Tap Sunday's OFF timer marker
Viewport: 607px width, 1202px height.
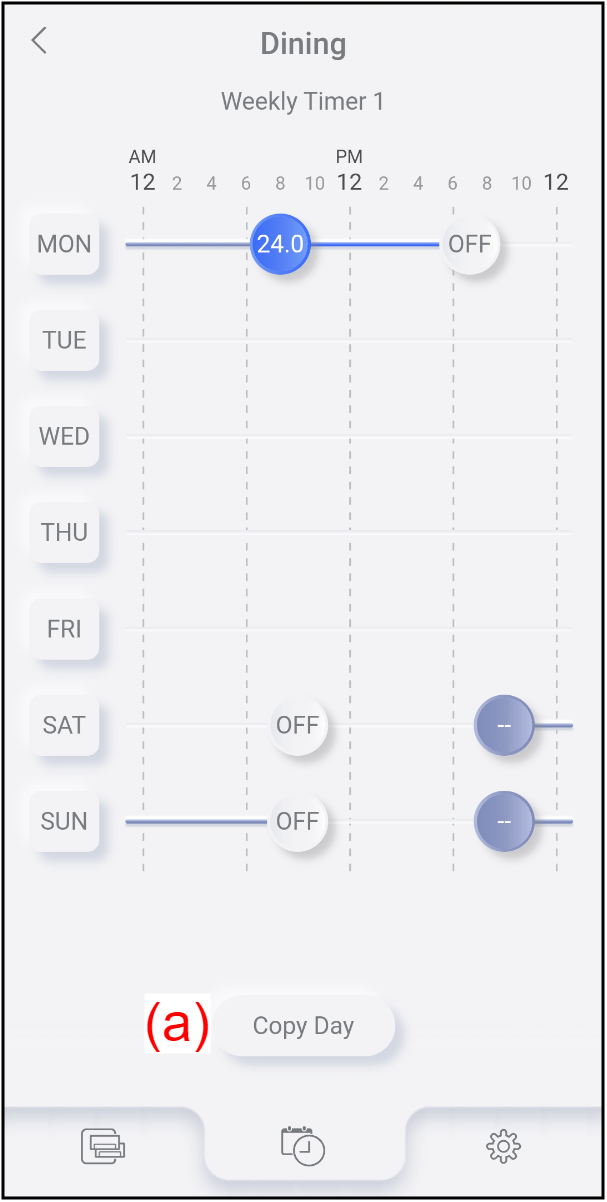tap(298, 822)
